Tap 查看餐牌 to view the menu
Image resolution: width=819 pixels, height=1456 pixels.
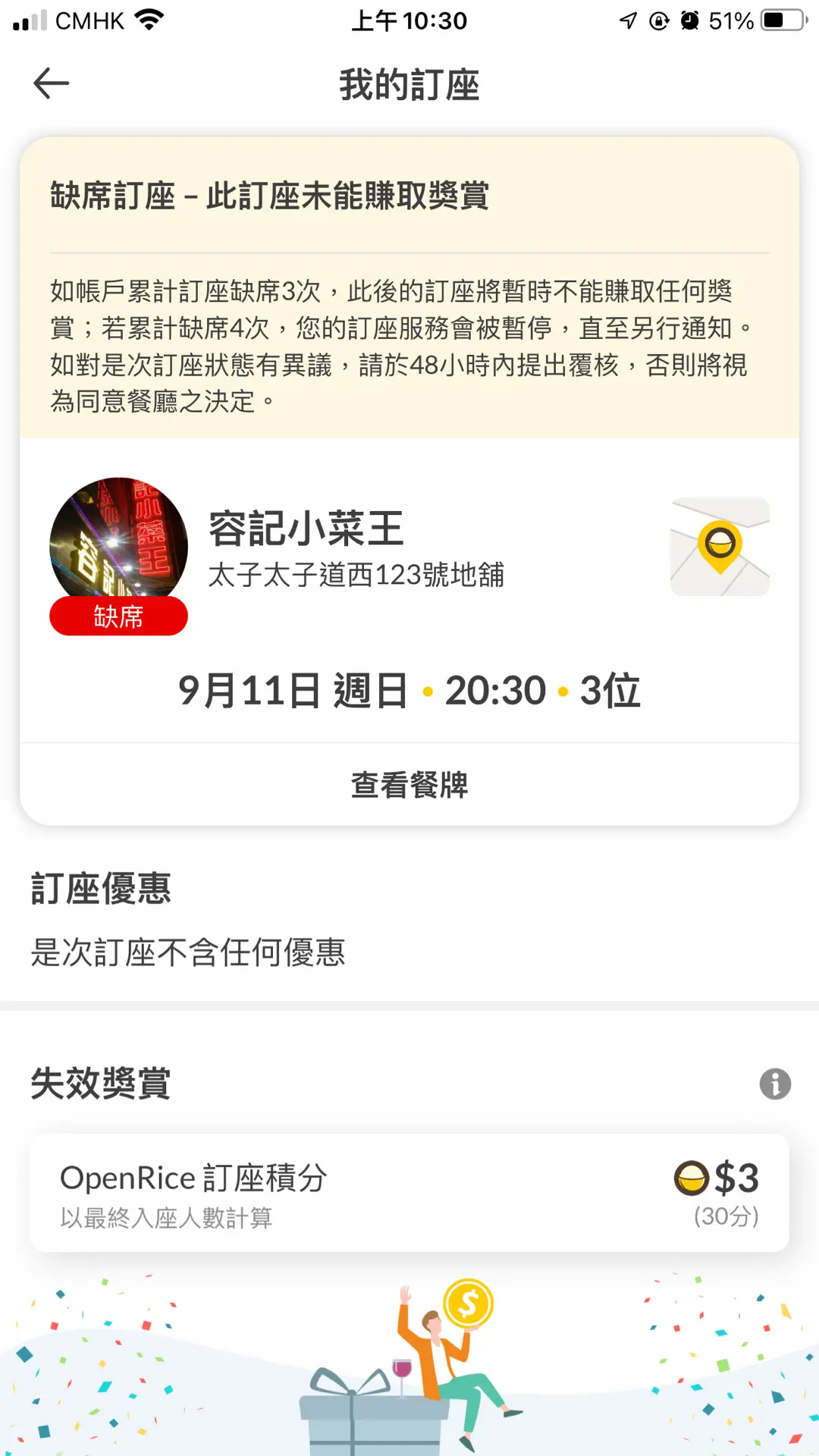(x=409, y=785)
